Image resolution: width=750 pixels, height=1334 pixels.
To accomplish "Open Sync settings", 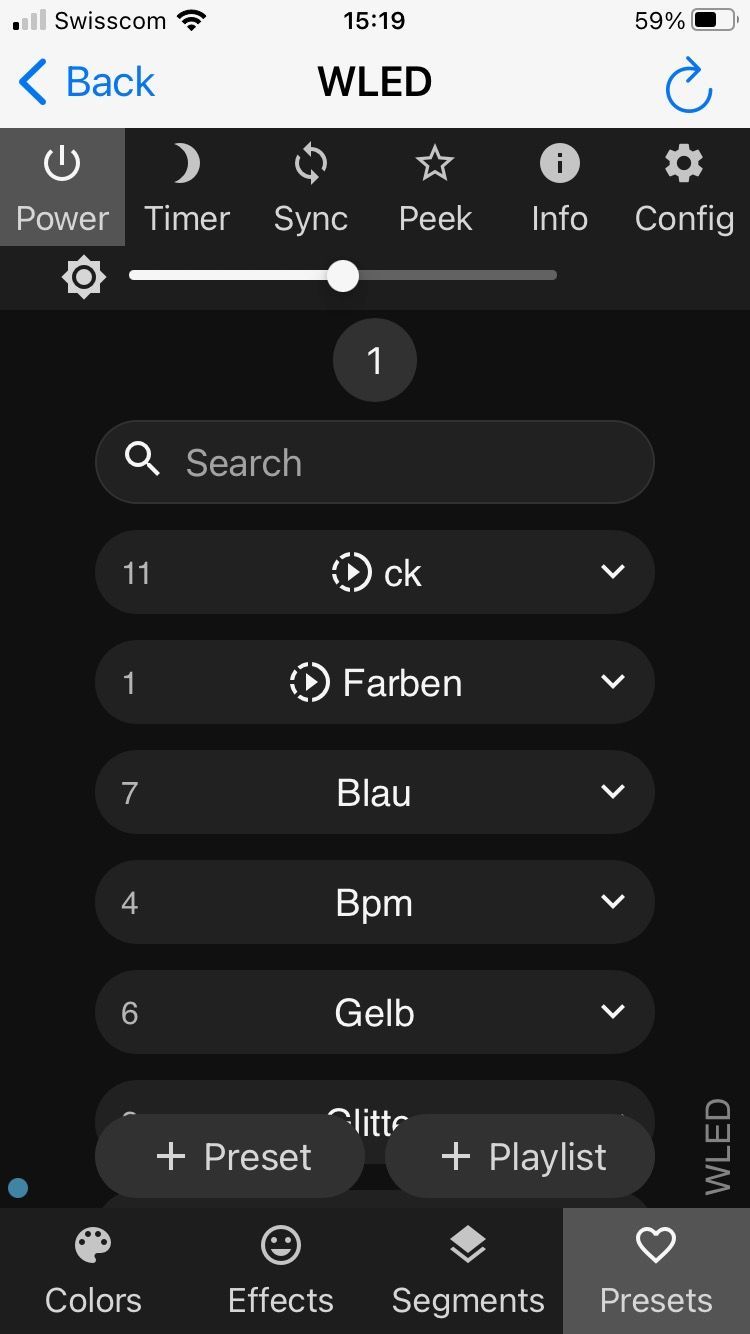I will point(311,188).
